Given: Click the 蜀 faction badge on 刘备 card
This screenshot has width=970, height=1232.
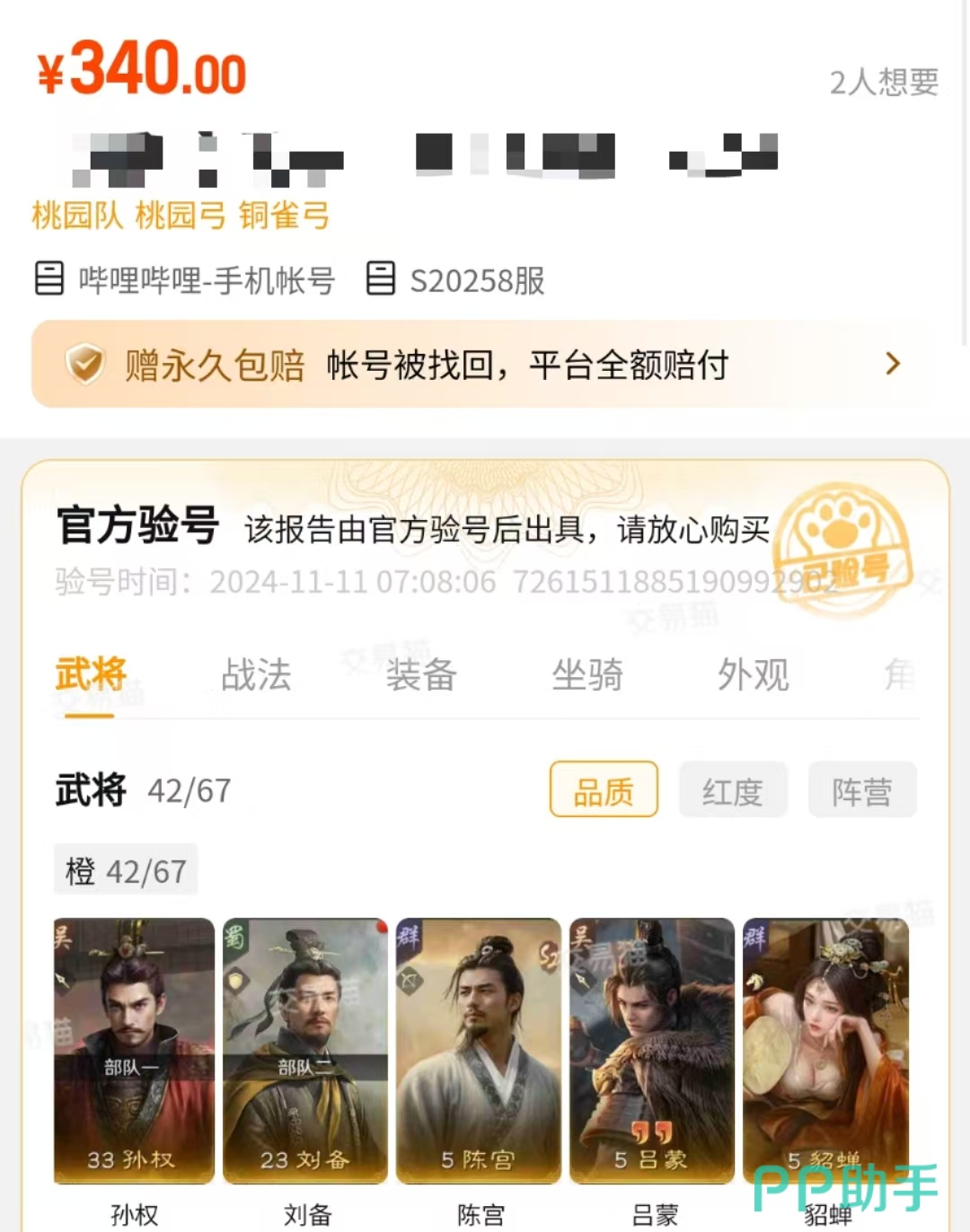Looking at the screenshot, I should pyautogui.click(x=235, y=938).
